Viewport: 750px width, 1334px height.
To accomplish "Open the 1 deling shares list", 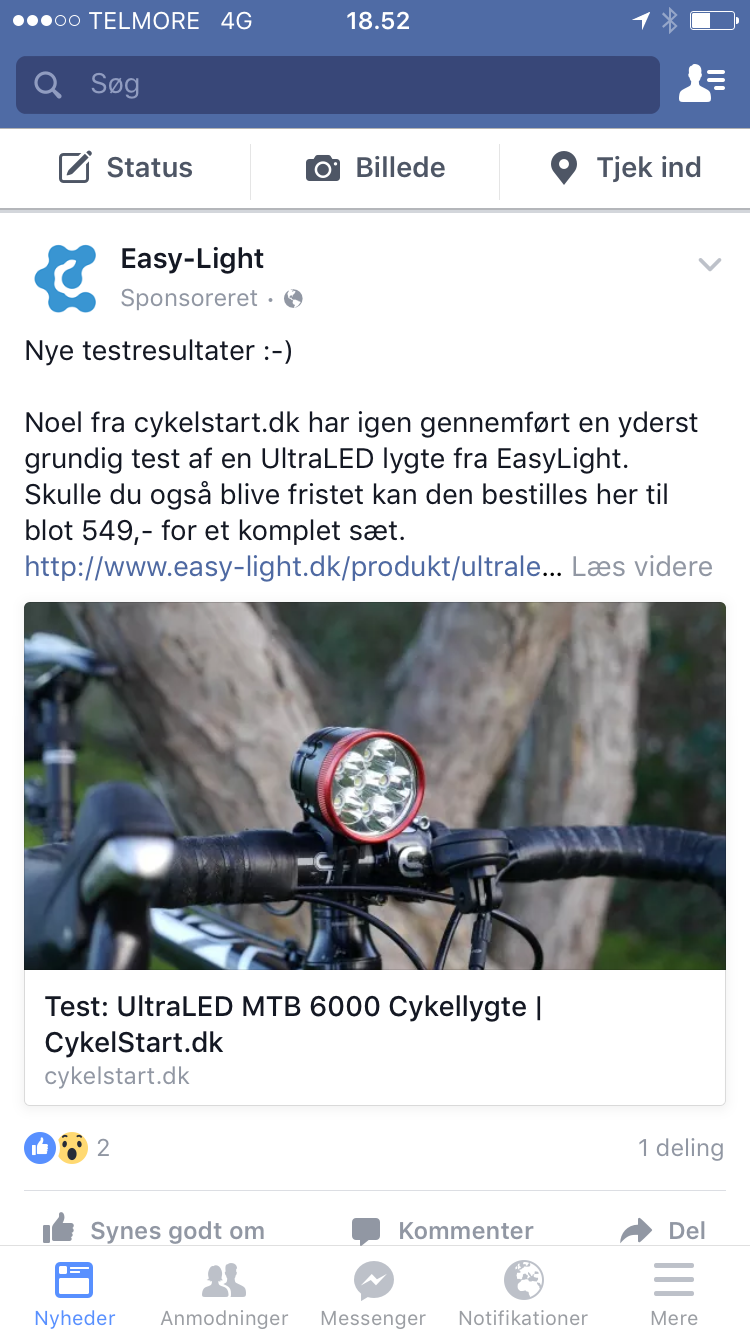I will point(681,1148).
